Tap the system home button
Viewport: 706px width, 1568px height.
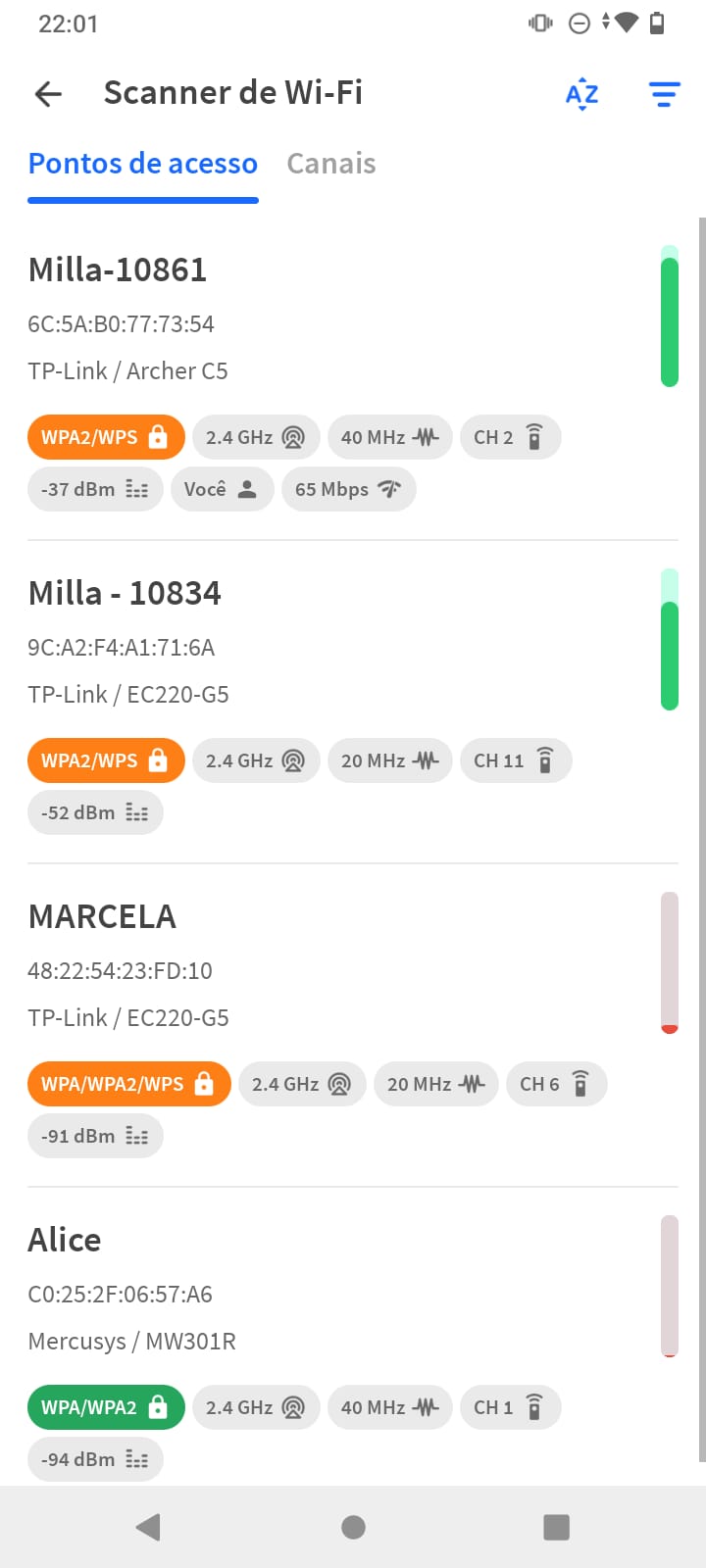(353, 1527)
